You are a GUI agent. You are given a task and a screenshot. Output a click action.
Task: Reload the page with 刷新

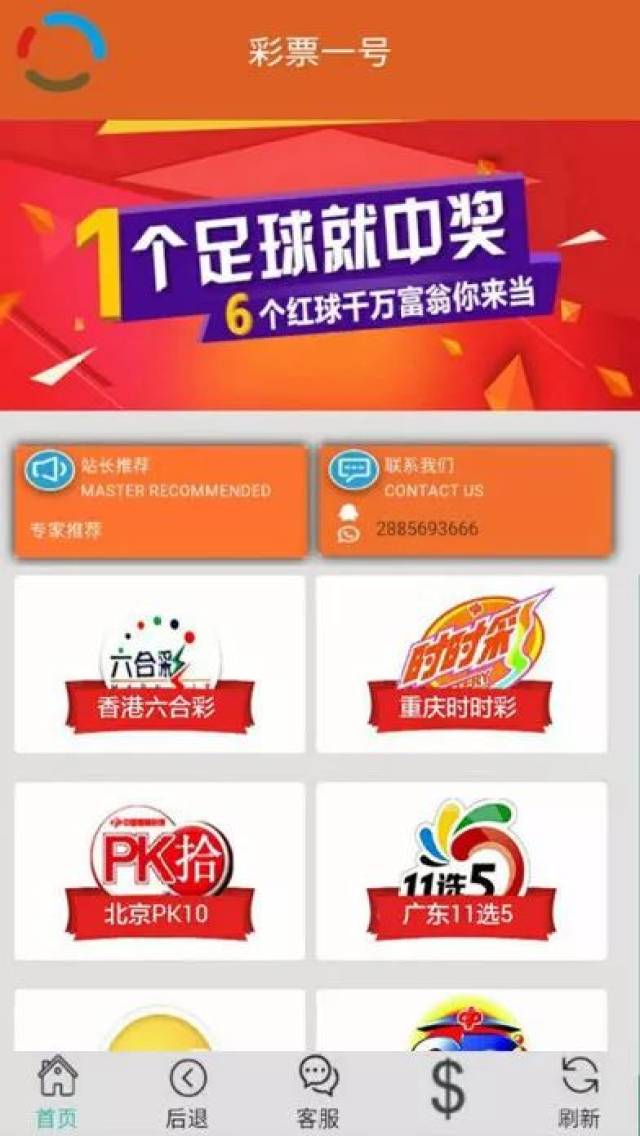(580, 1092)
